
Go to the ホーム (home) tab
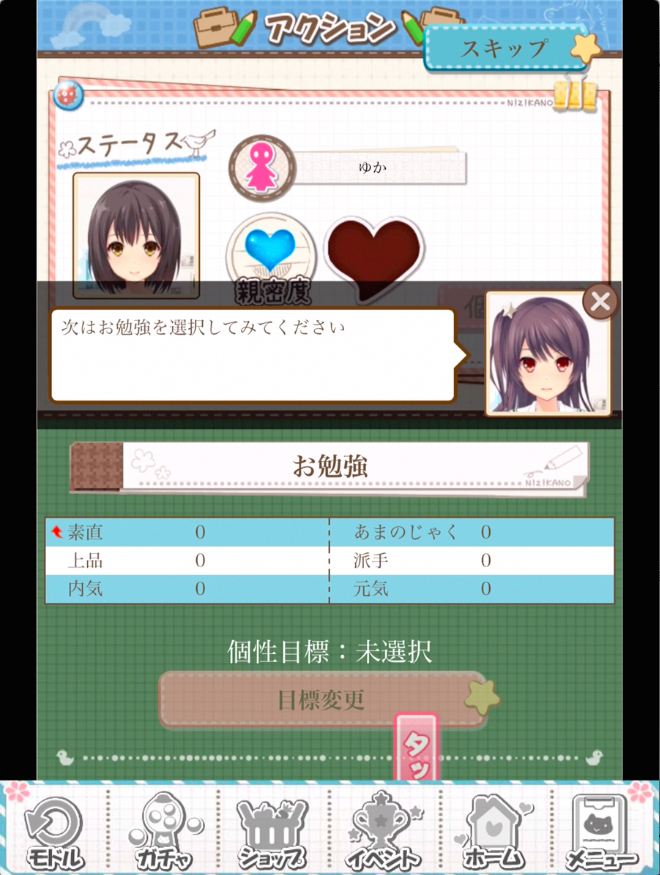[x=493, y=830]
